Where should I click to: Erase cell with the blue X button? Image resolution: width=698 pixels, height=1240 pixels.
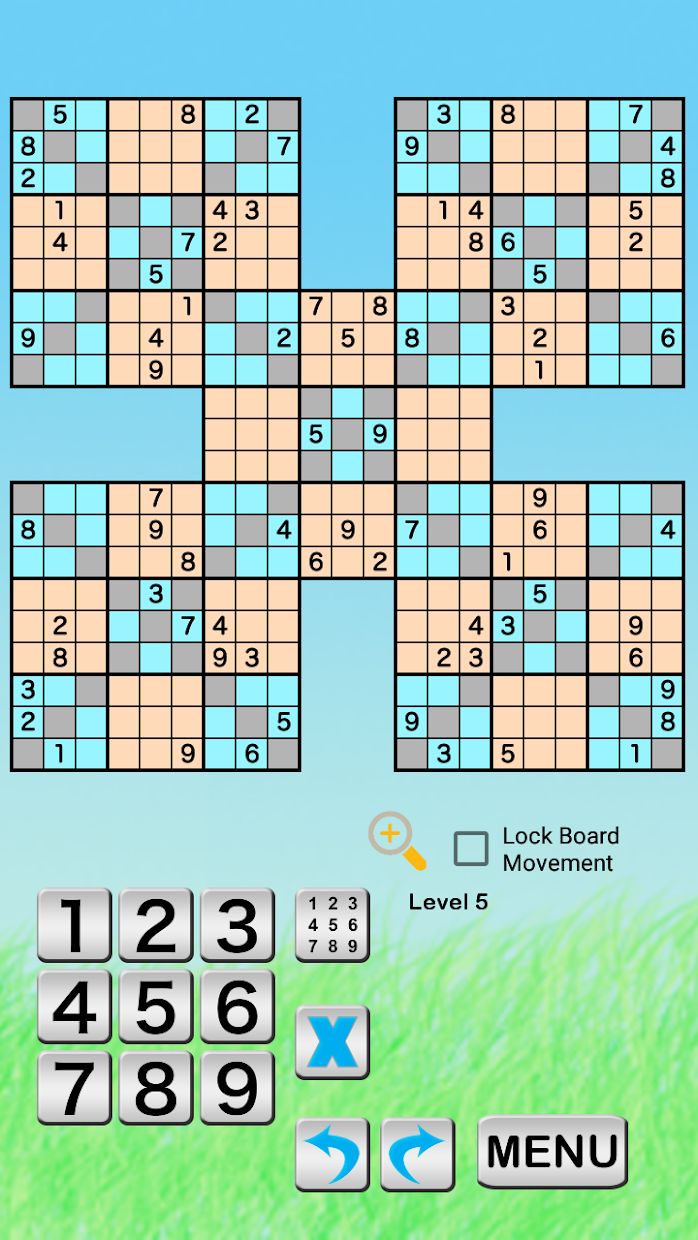332,1042
